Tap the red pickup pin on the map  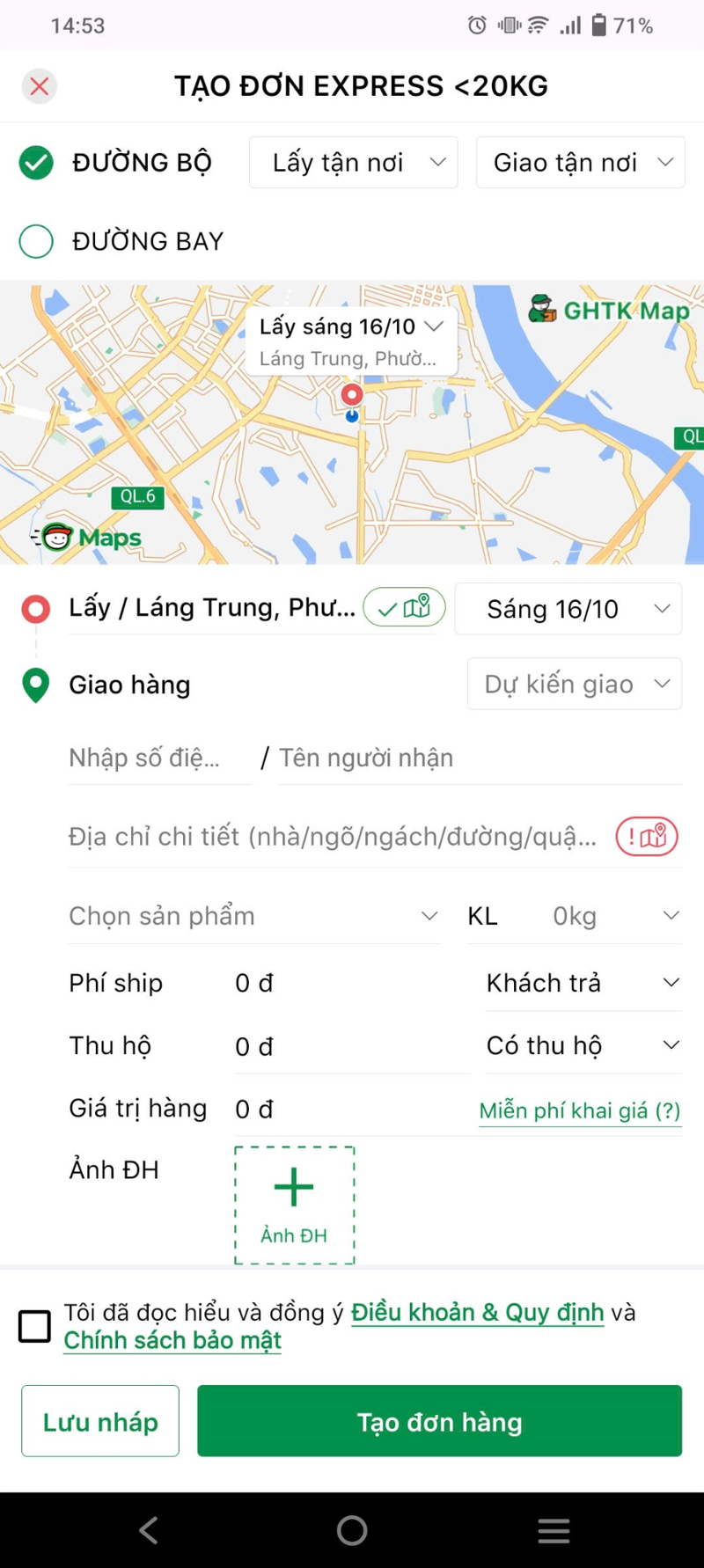click(350, 394)
